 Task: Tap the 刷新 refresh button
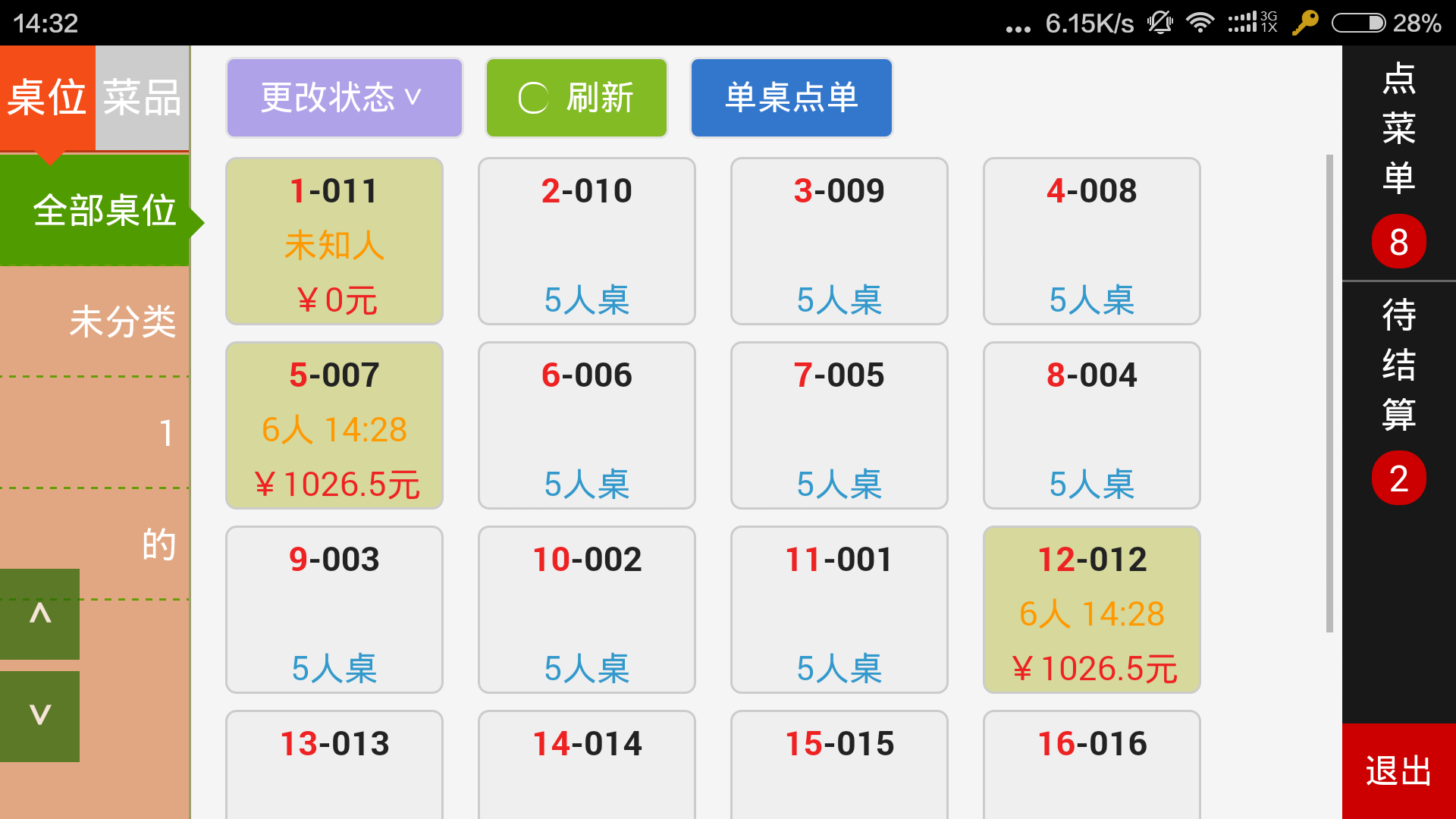click(576, 98)
